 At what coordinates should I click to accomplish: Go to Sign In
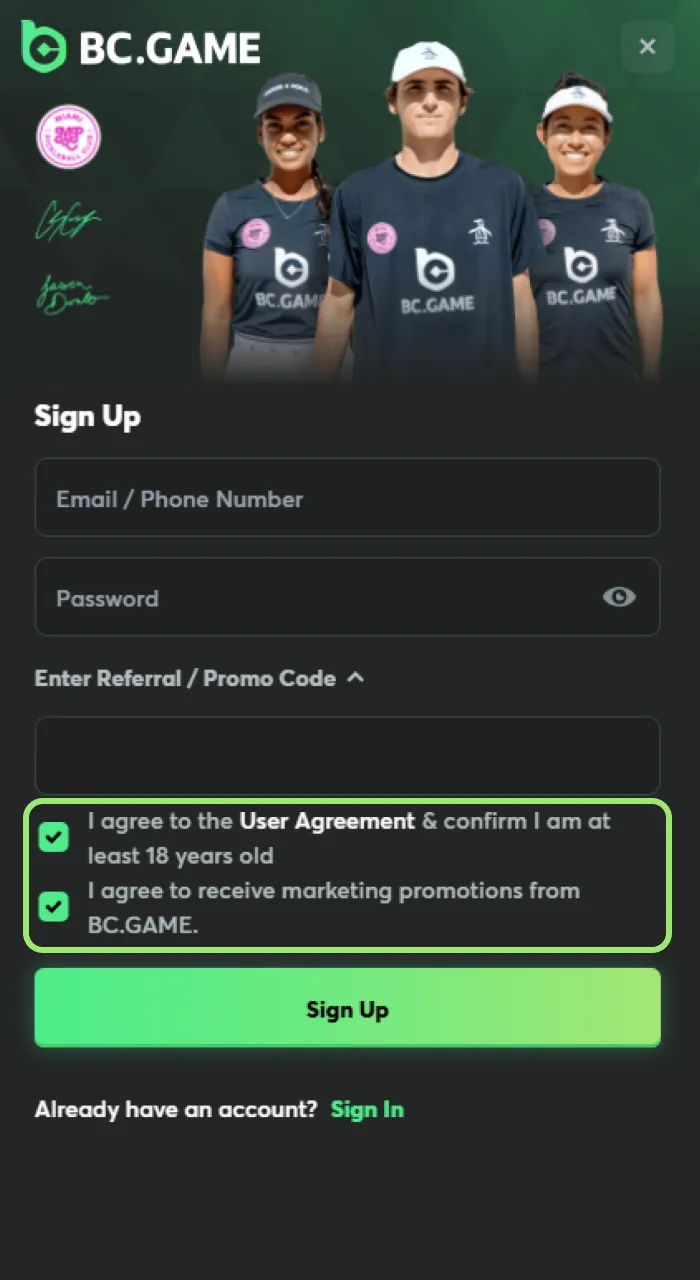pyautogui.click(x=367, y=1109)
